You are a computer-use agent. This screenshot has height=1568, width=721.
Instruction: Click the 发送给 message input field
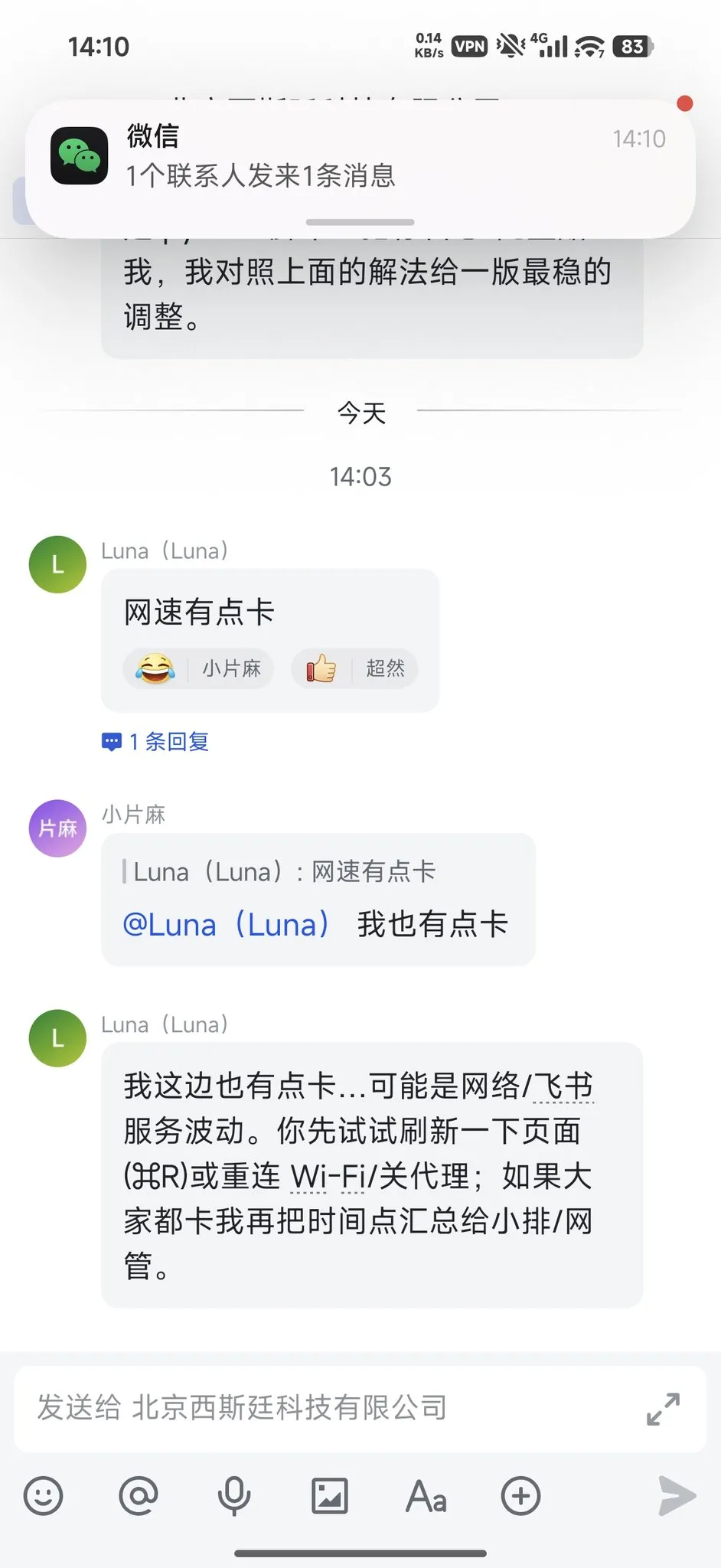pos(306,1409)
